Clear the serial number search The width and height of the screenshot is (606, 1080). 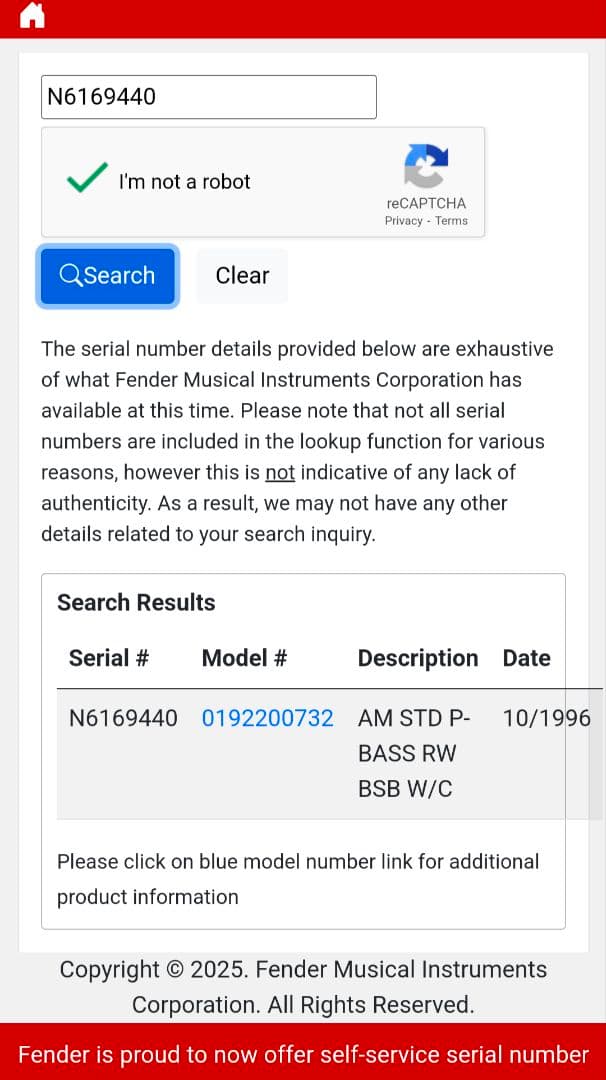(x=242, y=275)
